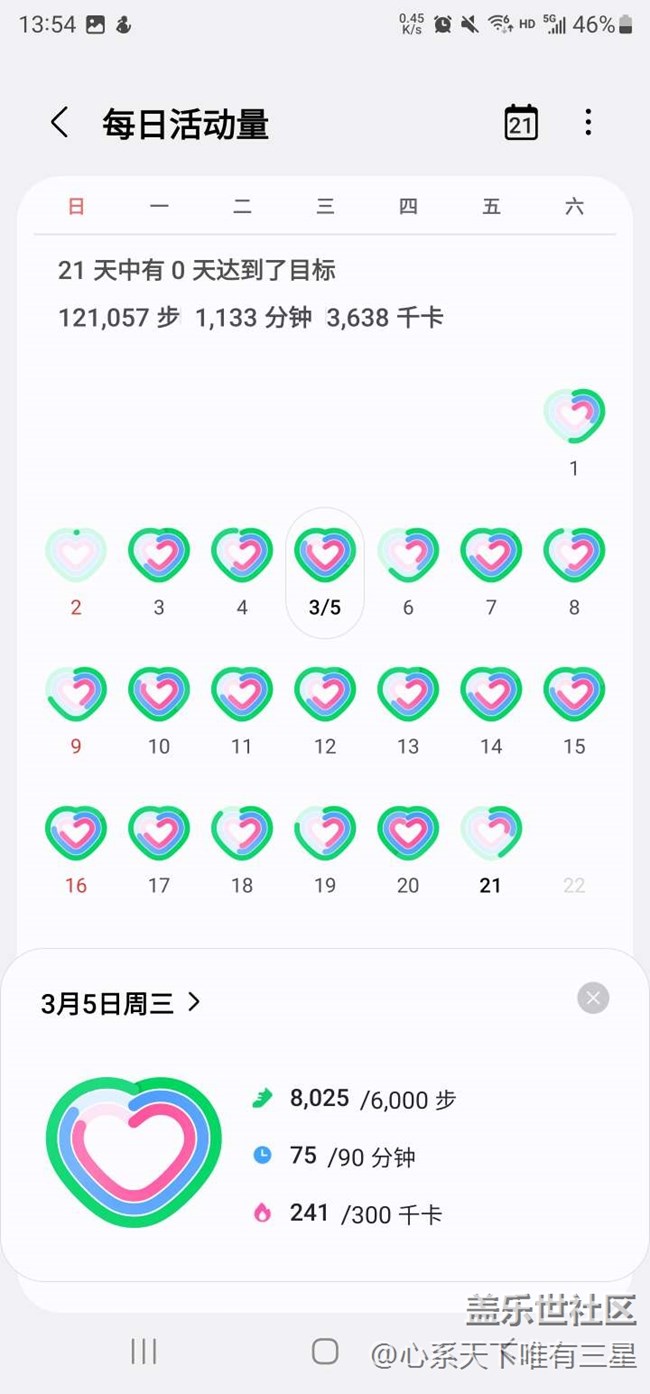Screen dimensions: 650x1394
Task: View activity for day 18
Action: [242, 834]
